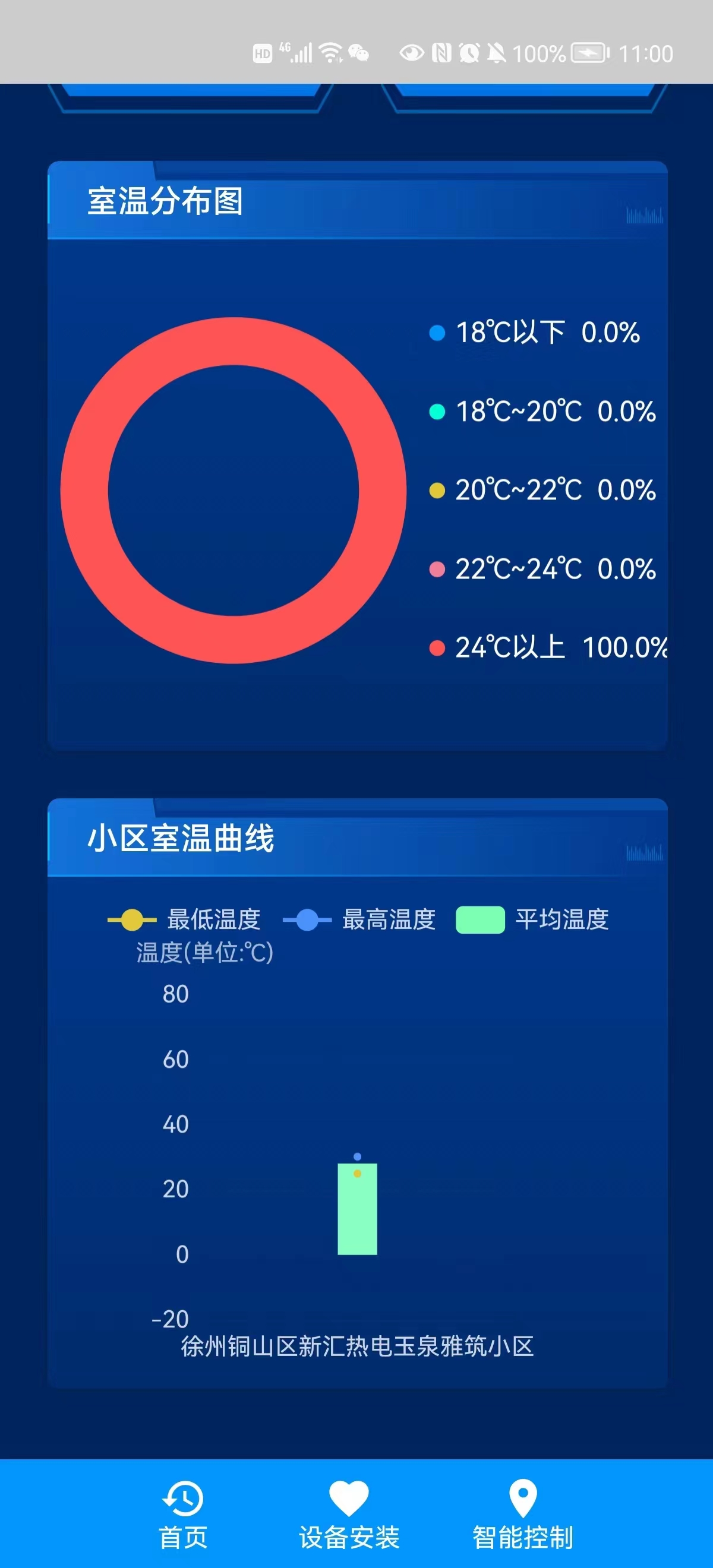Go to the 智能控制 tab
This screenshot has height=1568, width=713.
522,1515
